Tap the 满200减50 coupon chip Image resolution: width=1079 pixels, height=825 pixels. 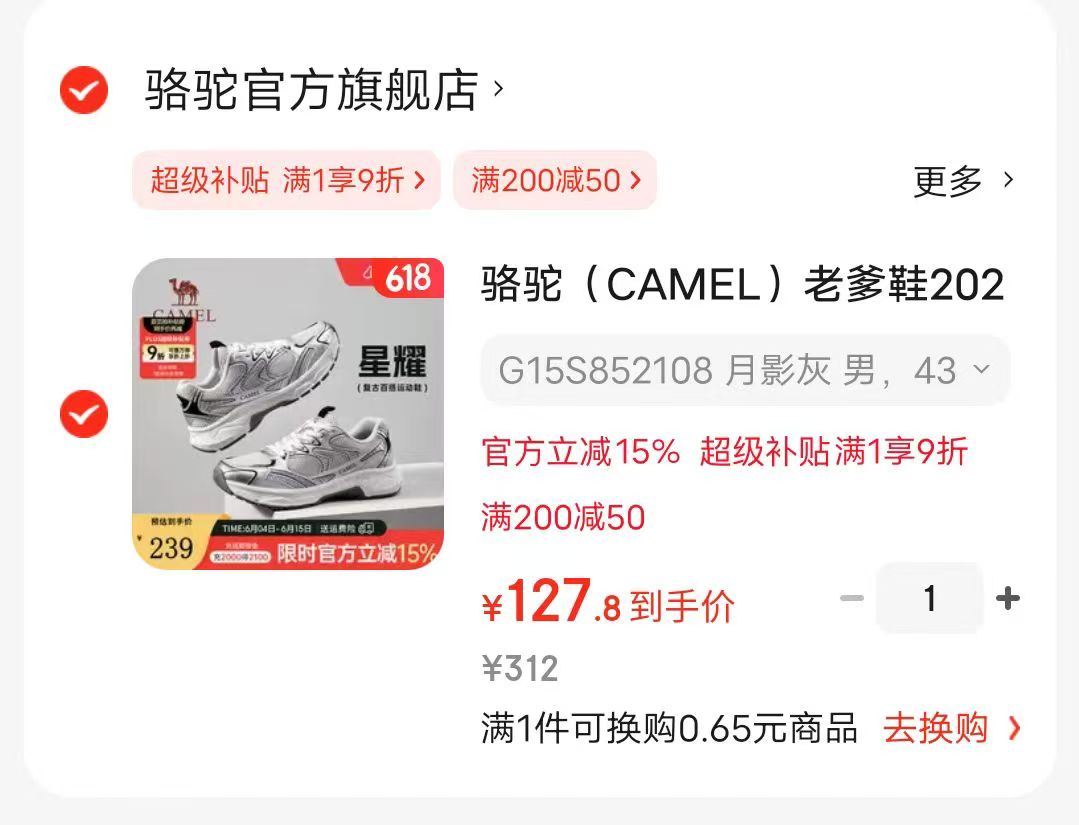tap(555, 180)
